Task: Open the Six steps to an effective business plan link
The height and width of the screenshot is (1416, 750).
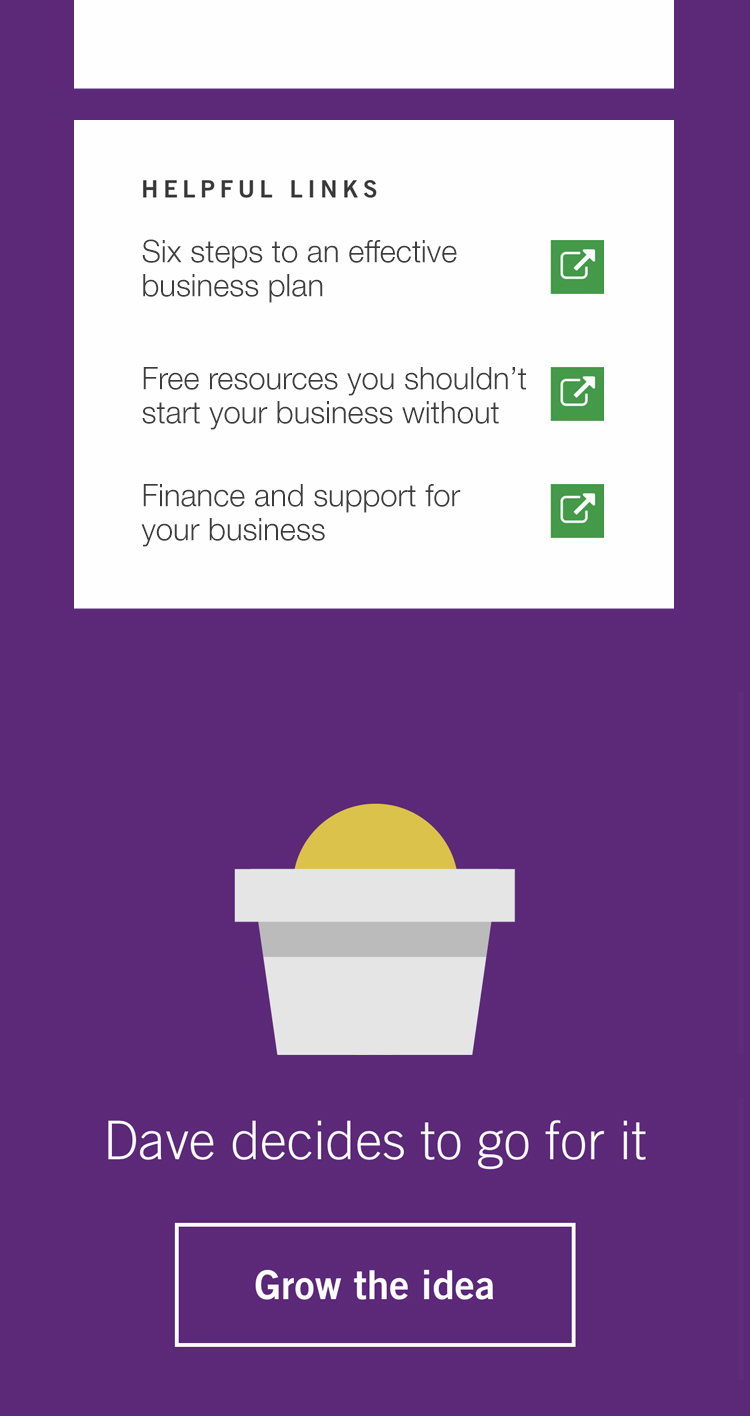Action: coord(577,267)
